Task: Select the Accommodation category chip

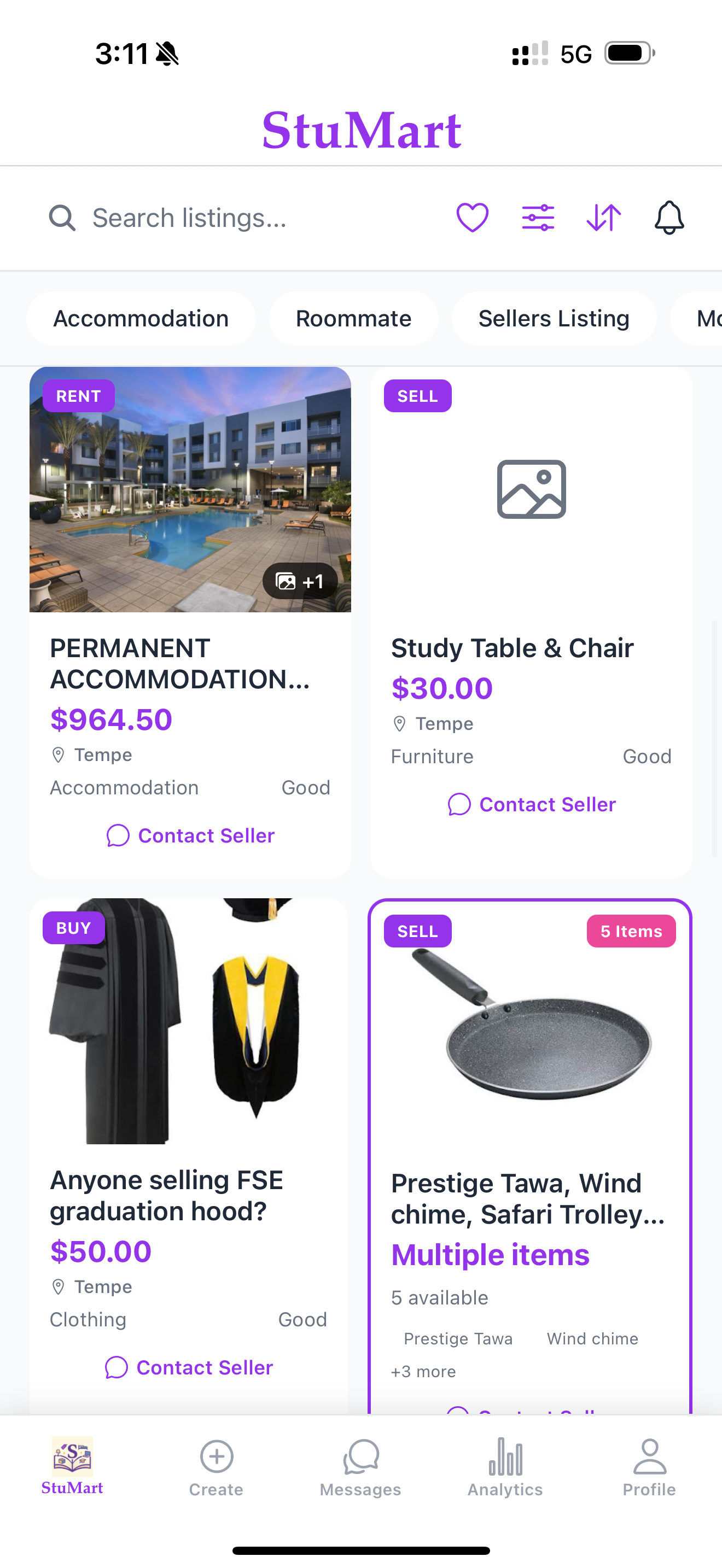Action: point(141,318)
